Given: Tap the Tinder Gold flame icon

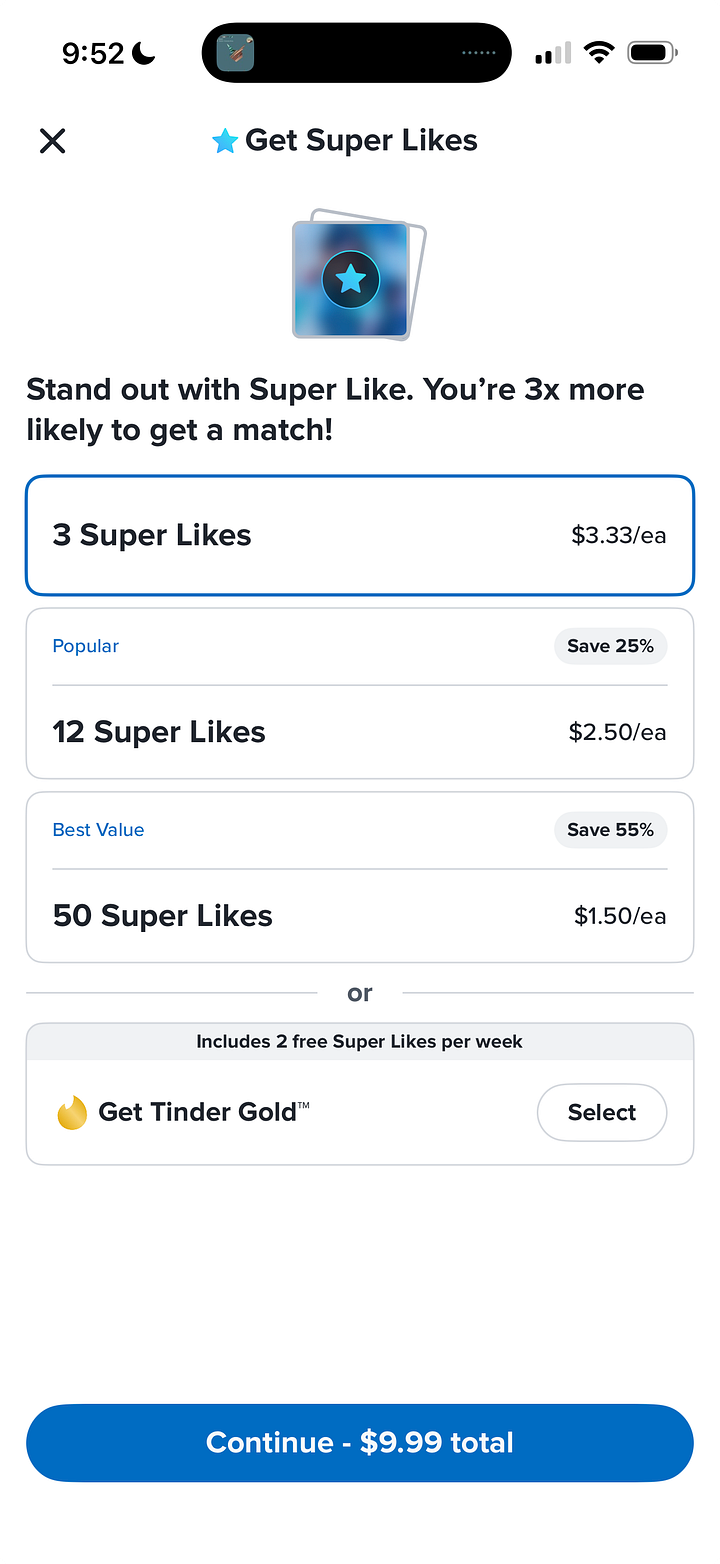Looking at the screenshot, I should [x=71, y=1111].
